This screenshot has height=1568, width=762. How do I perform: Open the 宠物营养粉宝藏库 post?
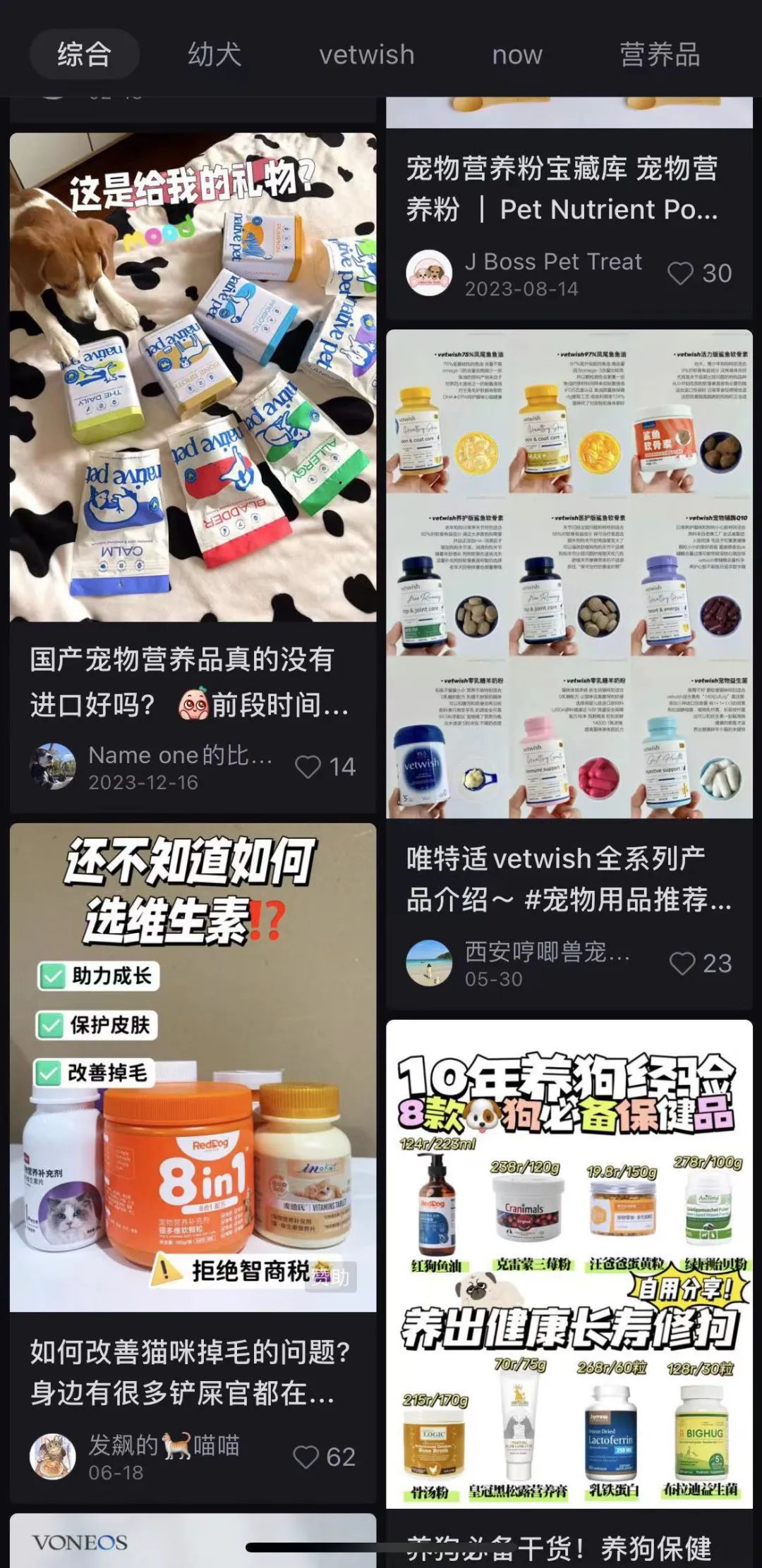pos(562,188)
